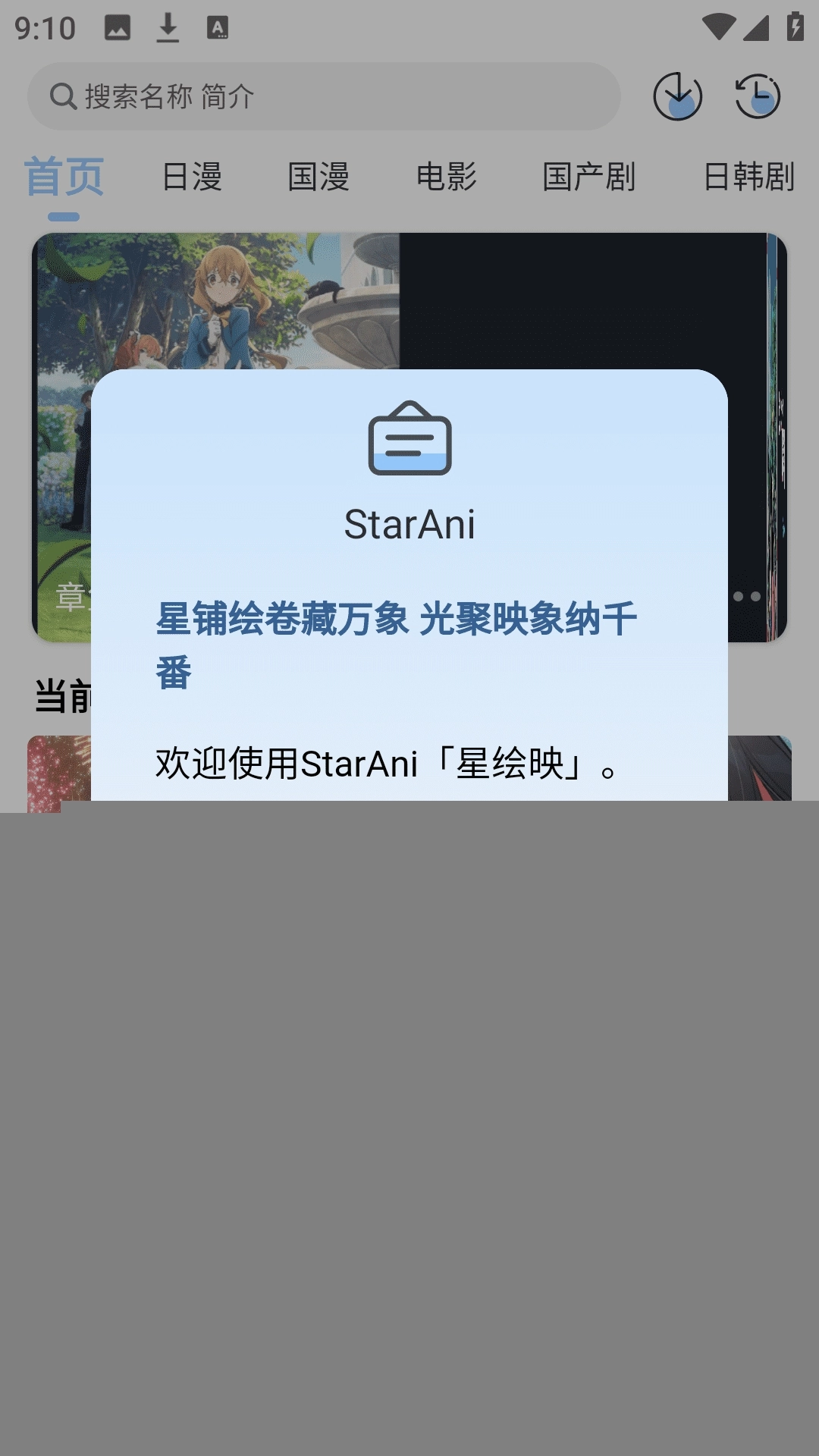This screenshot has height=1456, width=819.
Task: Go to the 电影 tab
Action: coord(446,177)
